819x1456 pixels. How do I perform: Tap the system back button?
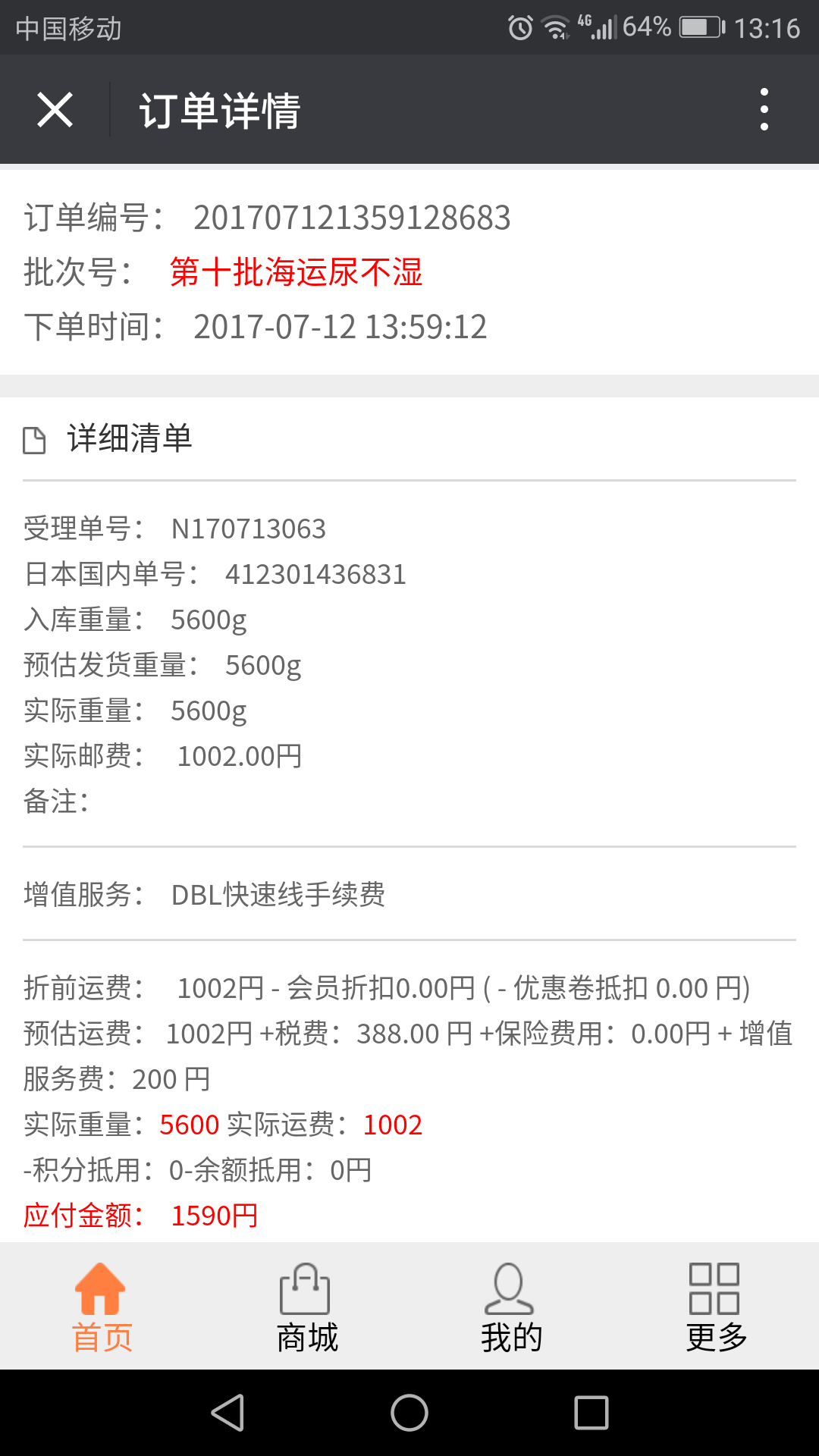pos(227,1413)
